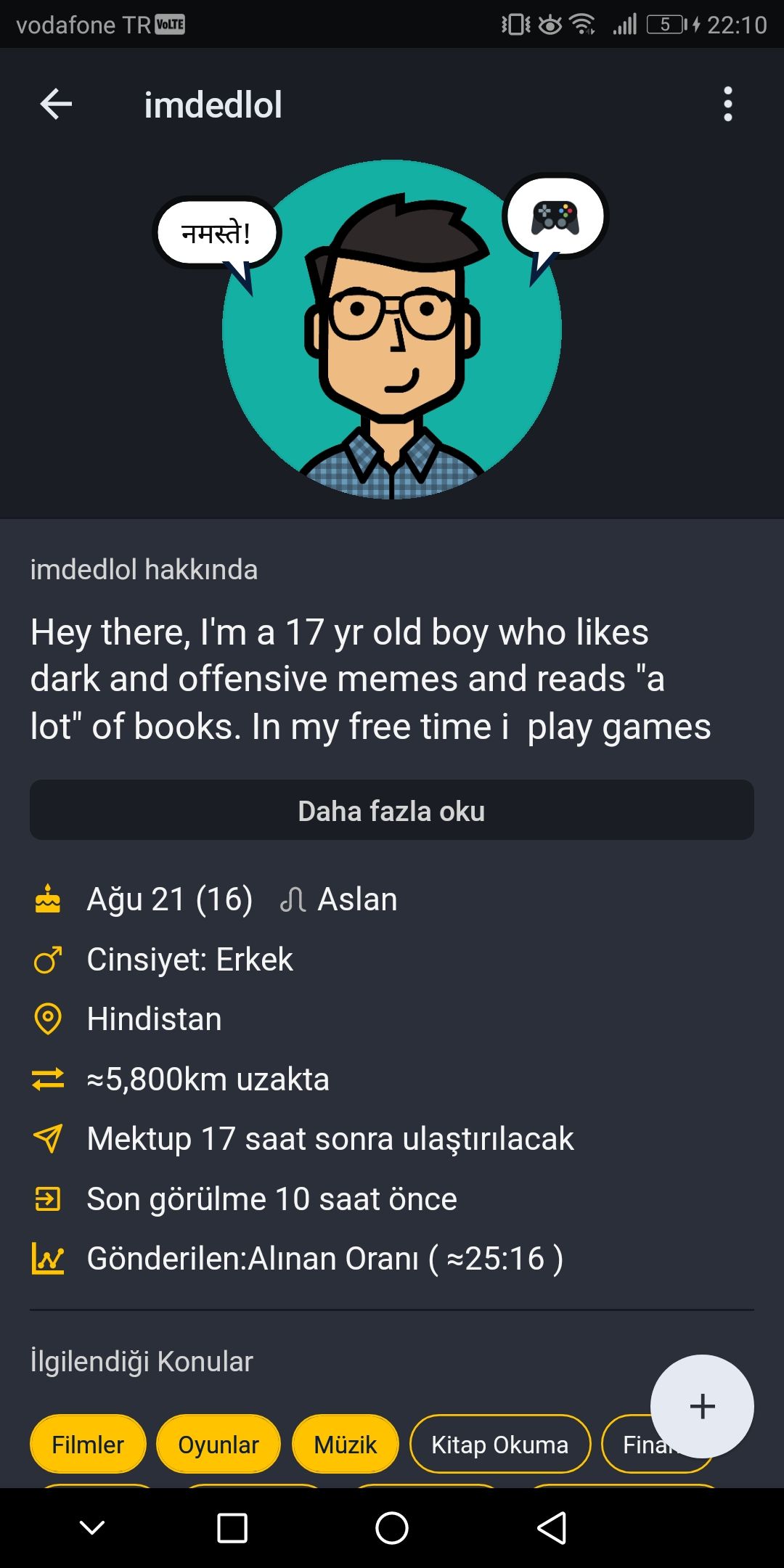The height and width of the screenshot is (1568, 784).
Task: Open the three-dot overflow menu
Action: [727, 105]
